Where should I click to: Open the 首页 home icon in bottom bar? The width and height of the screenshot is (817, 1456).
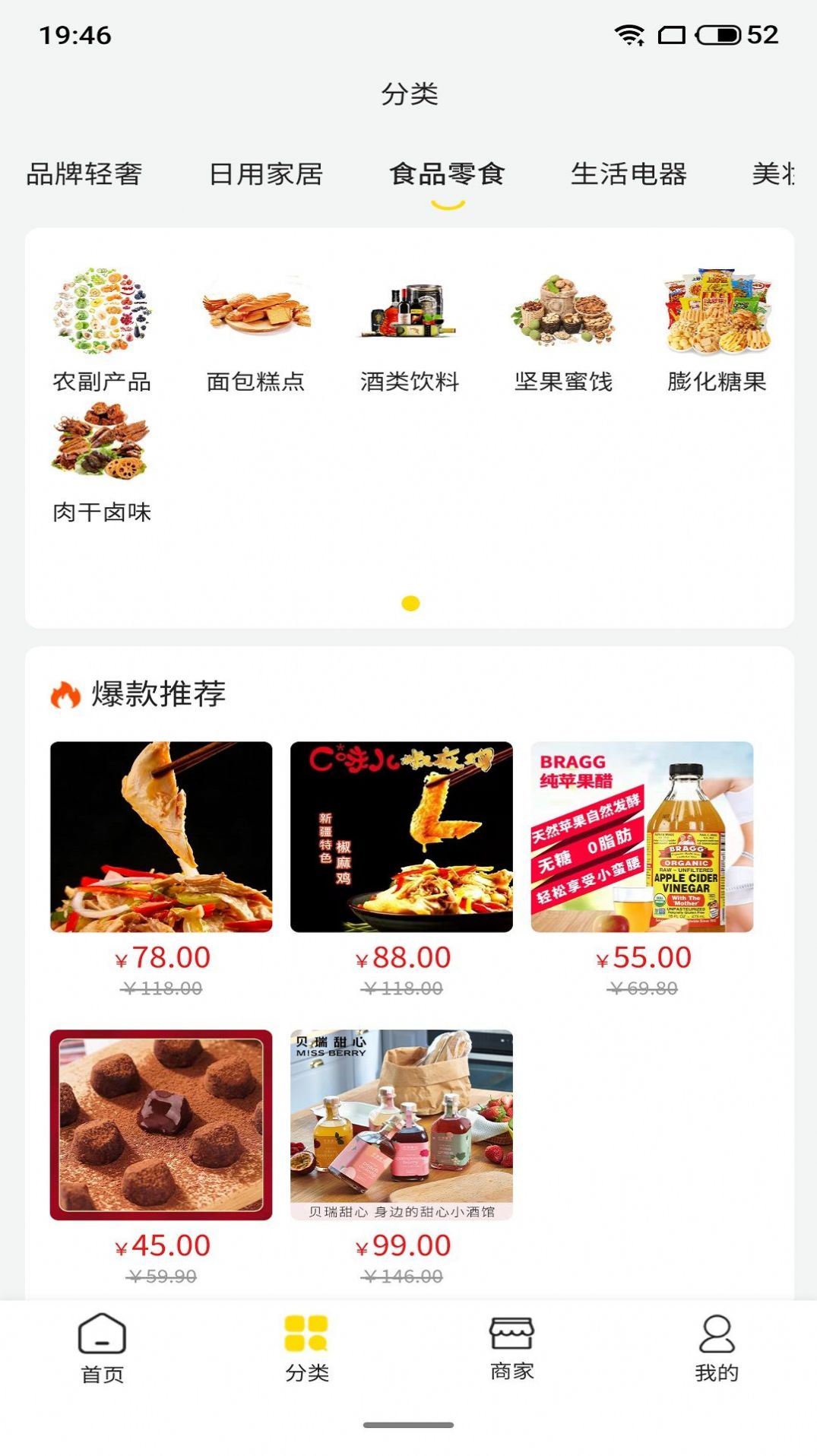102,1343
